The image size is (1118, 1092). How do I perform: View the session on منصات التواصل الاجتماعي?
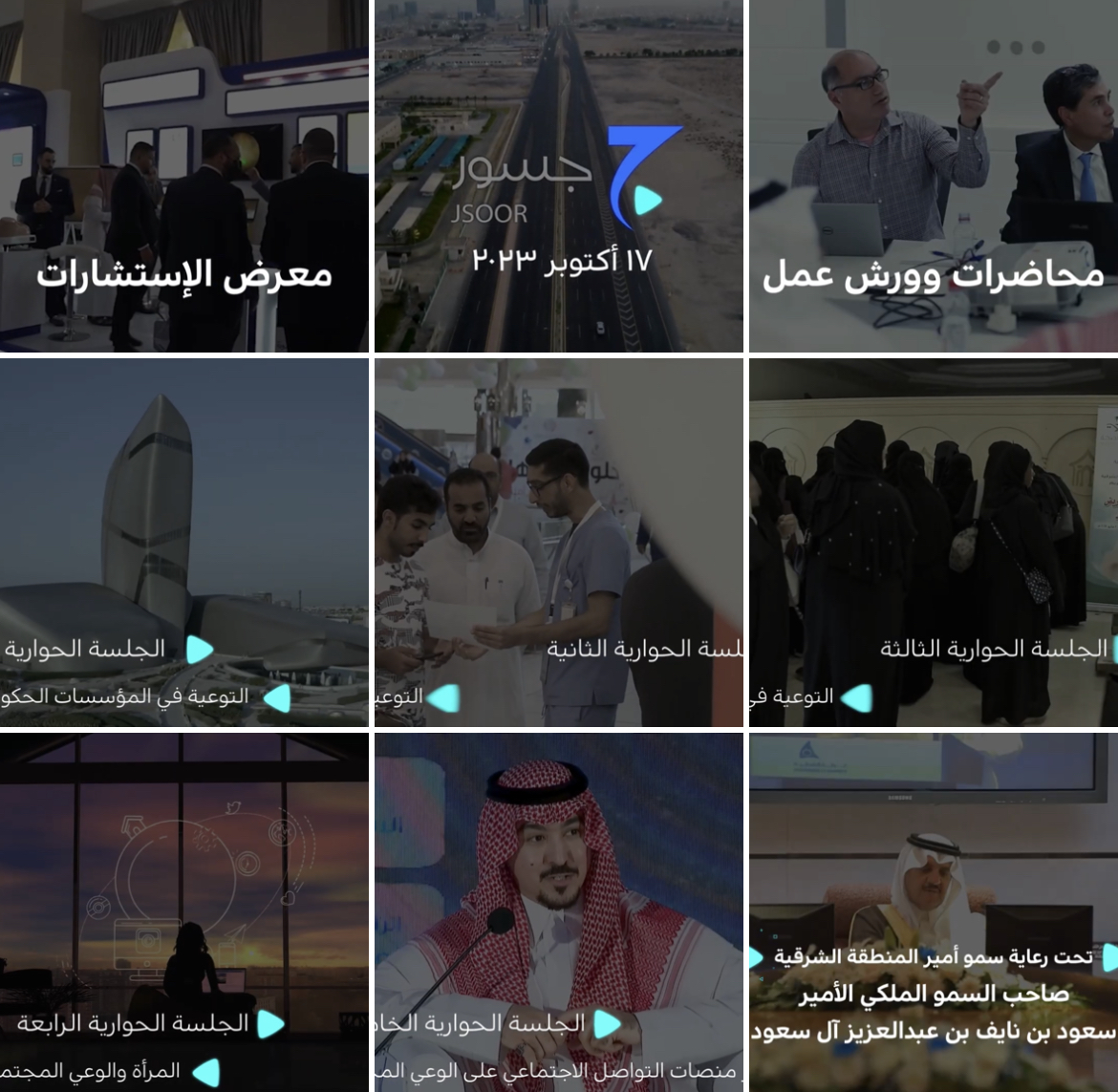click(x=559, y=912)
